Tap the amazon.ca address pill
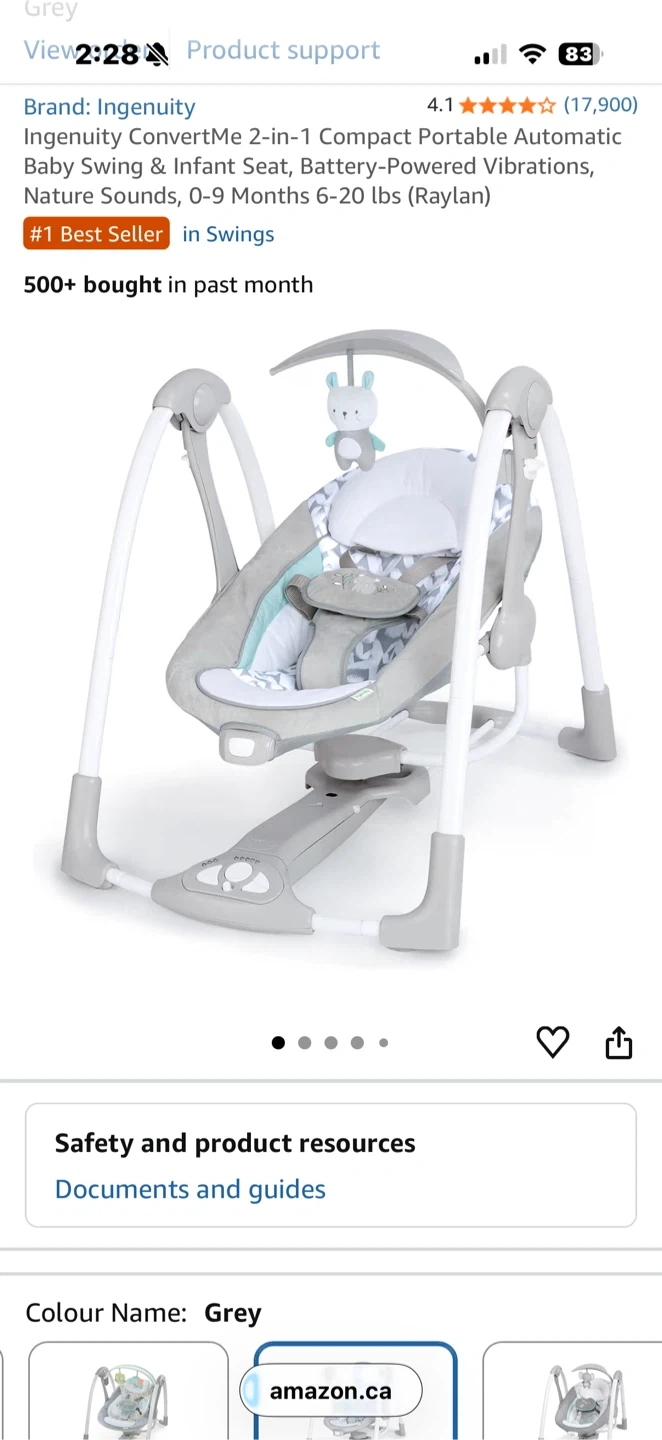The height and width of the screenshot is (1440, 662). coord(331,1391)
